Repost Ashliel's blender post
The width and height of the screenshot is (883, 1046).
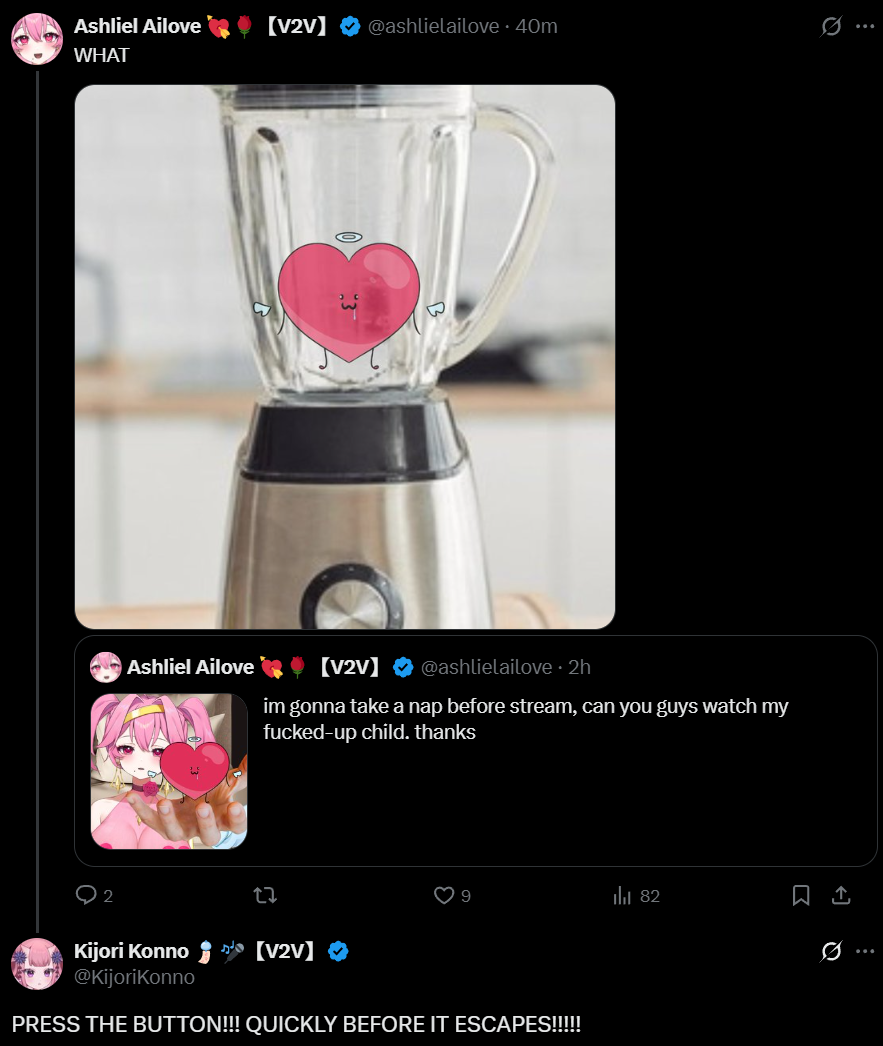265,895
